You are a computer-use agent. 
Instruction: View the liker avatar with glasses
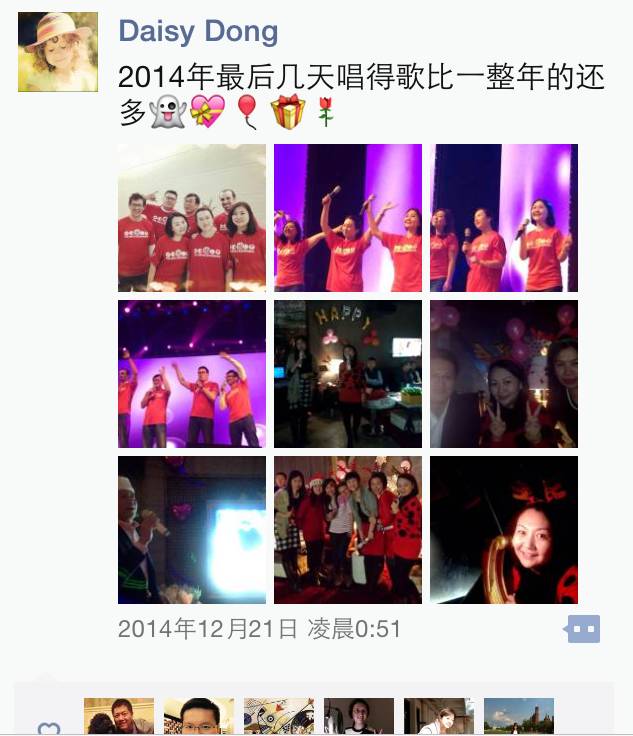click(199, 717)
